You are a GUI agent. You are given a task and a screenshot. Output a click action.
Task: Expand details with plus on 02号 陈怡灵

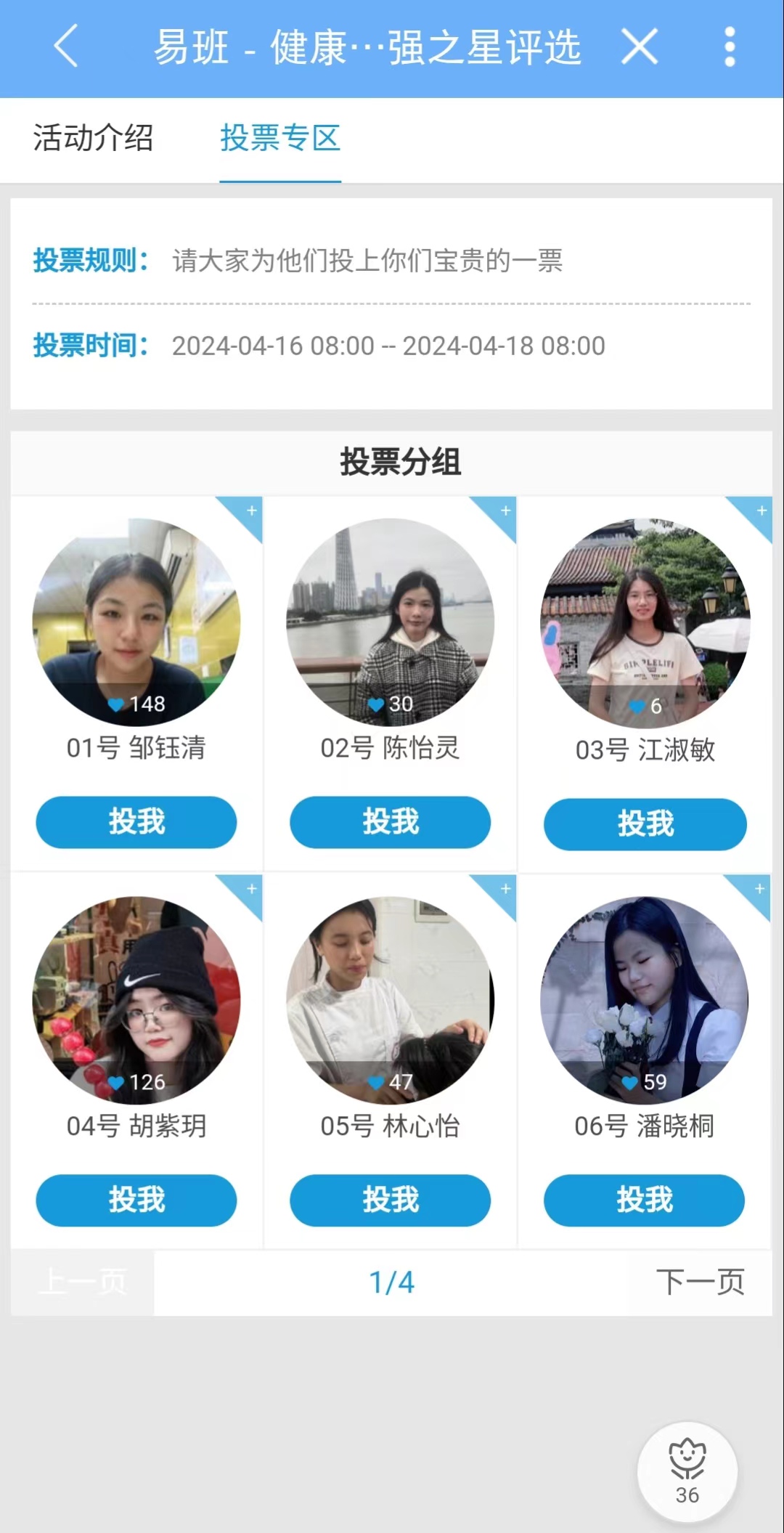pos(502,512)
